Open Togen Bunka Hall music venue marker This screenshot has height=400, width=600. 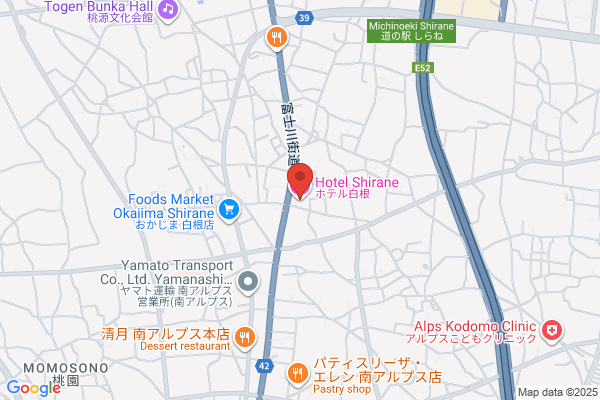click(168, 10)
